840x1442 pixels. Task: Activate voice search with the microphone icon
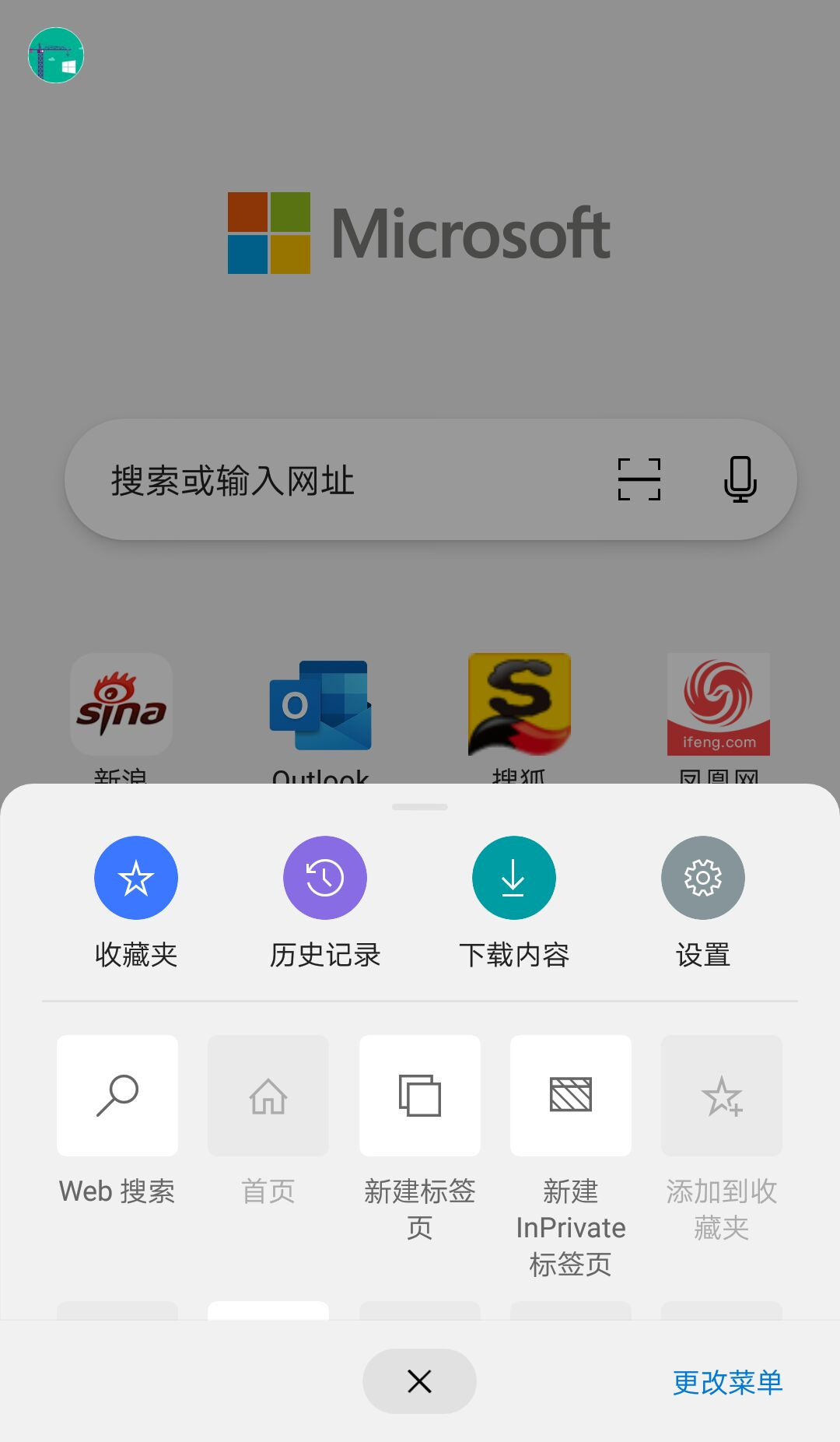point(740,480)
